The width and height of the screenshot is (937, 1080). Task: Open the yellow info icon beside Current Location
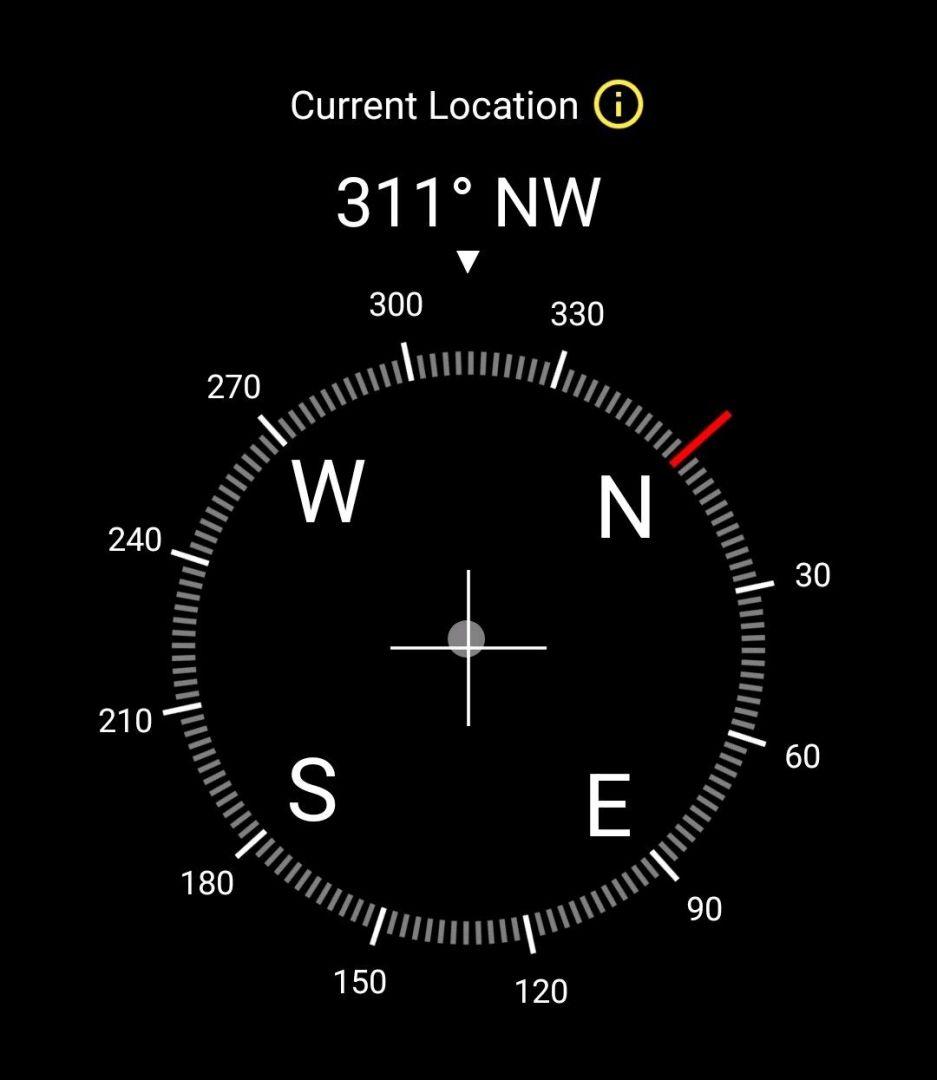(618, 105)
